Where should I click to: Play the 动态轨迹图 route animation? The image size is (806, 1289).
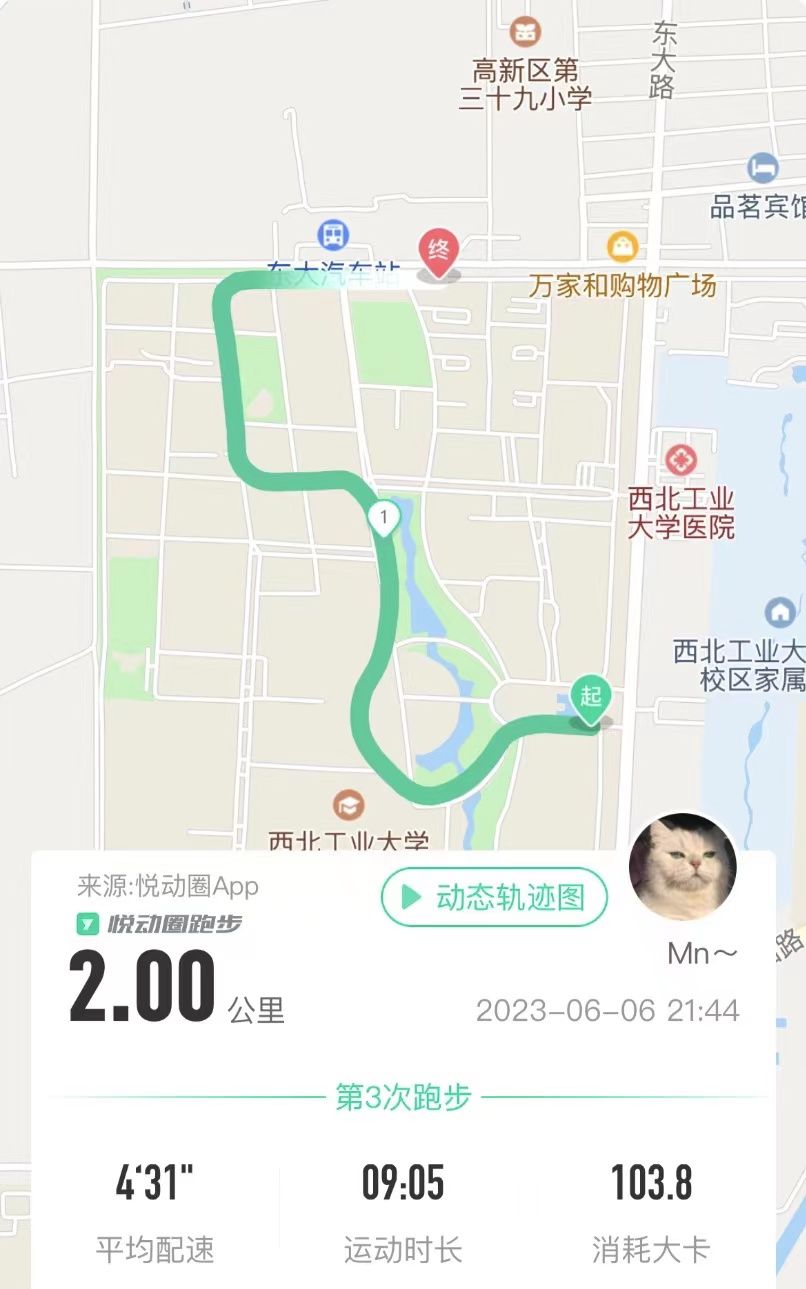(x=494, y=897)
